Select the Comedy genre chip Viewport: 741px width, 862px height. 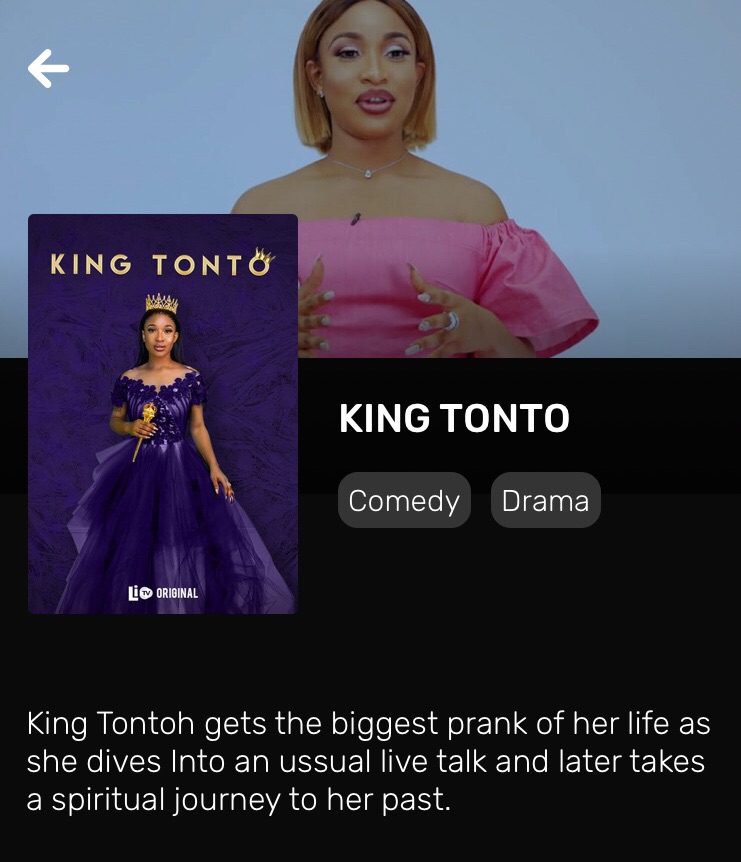[x=404, y=500]
